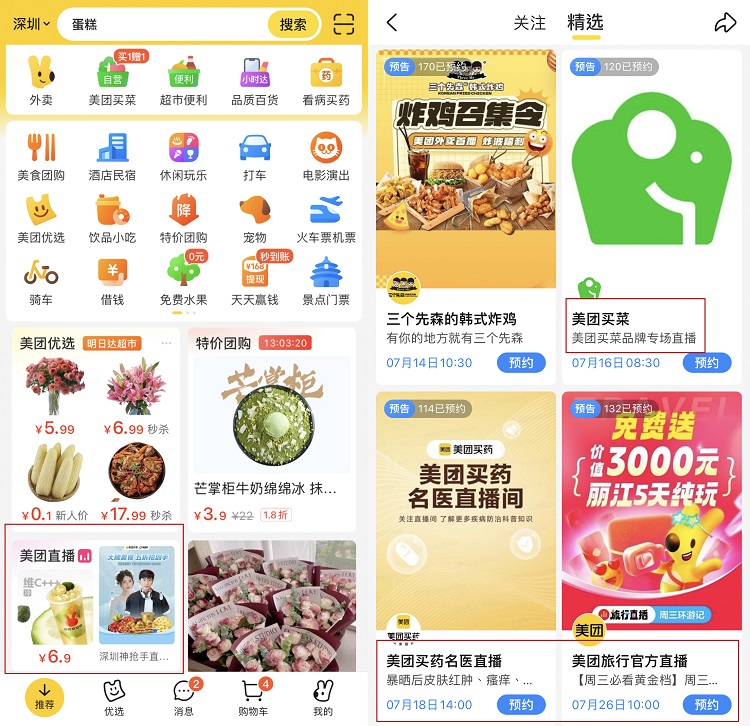Reserve 三个先森的韩式炸鸡 live stream
750x726 pixels.
coord(521,362)
